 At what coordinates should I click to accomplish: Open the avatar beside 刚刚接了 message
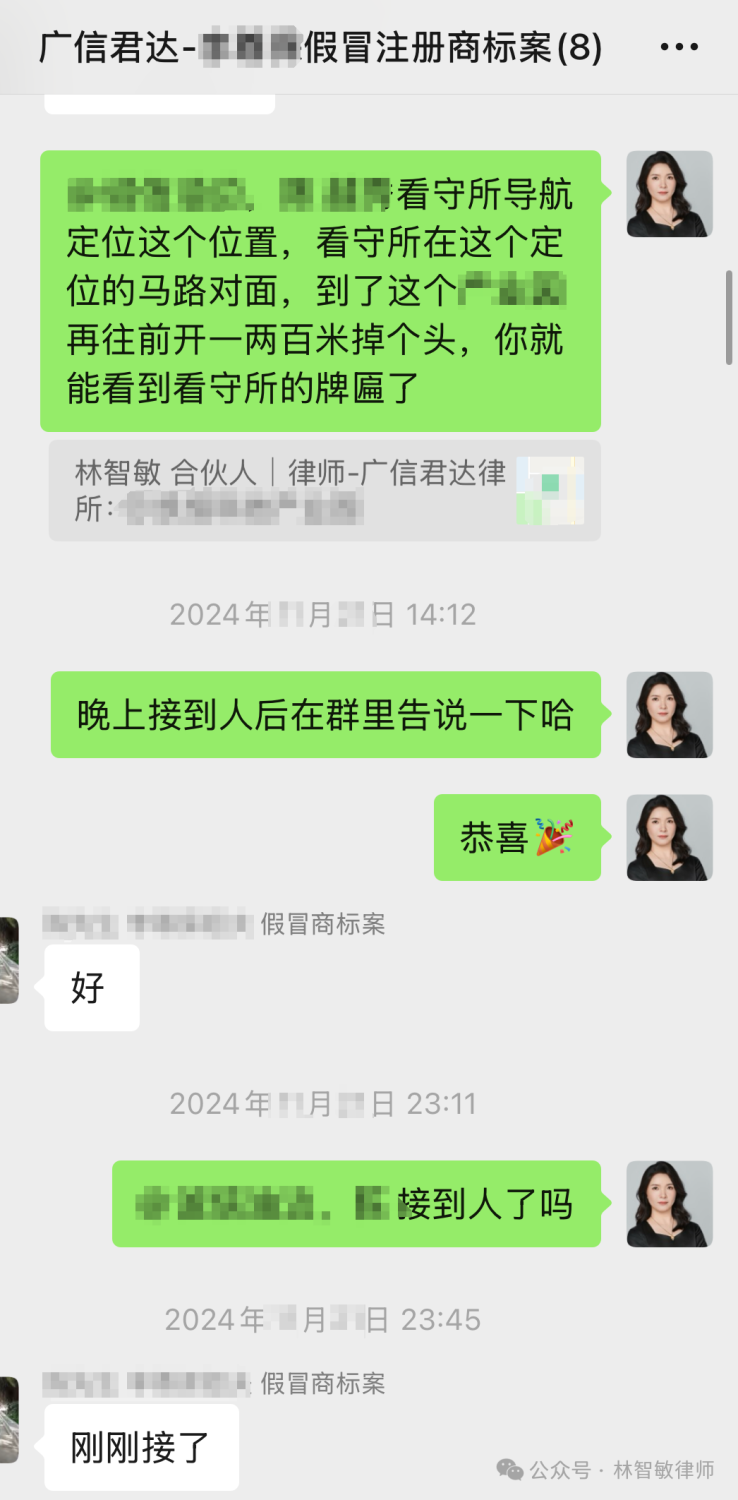point(10,1420)
